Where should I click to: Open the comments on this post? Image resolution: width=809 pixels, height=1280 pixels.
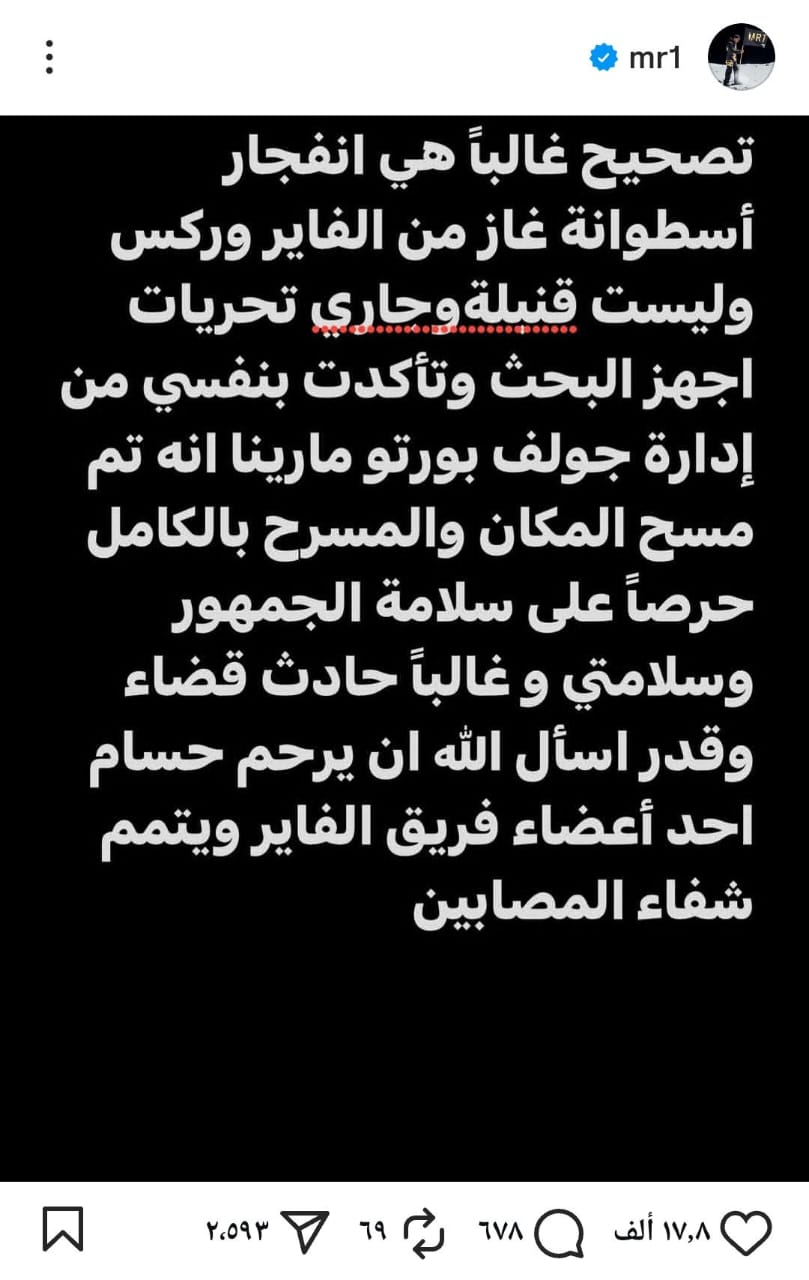pyautogui.click(x=558, y=1229)
